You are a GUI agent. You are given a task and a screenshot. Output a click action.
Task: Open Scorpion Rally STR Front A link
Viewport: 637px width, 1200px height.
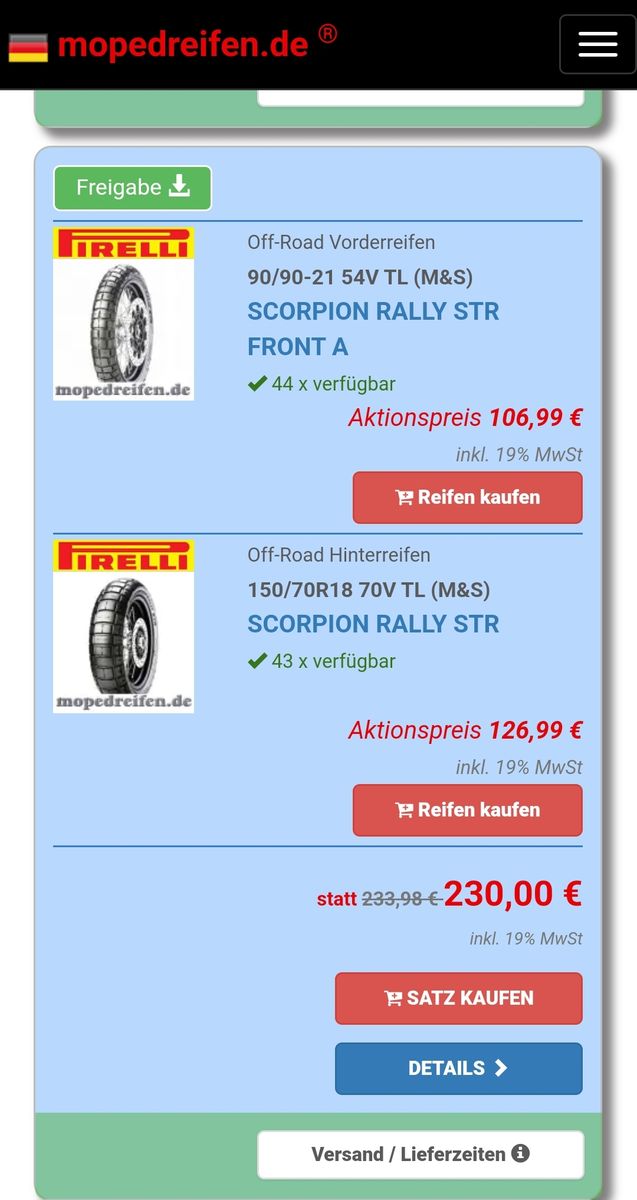[x=373, y=328]
